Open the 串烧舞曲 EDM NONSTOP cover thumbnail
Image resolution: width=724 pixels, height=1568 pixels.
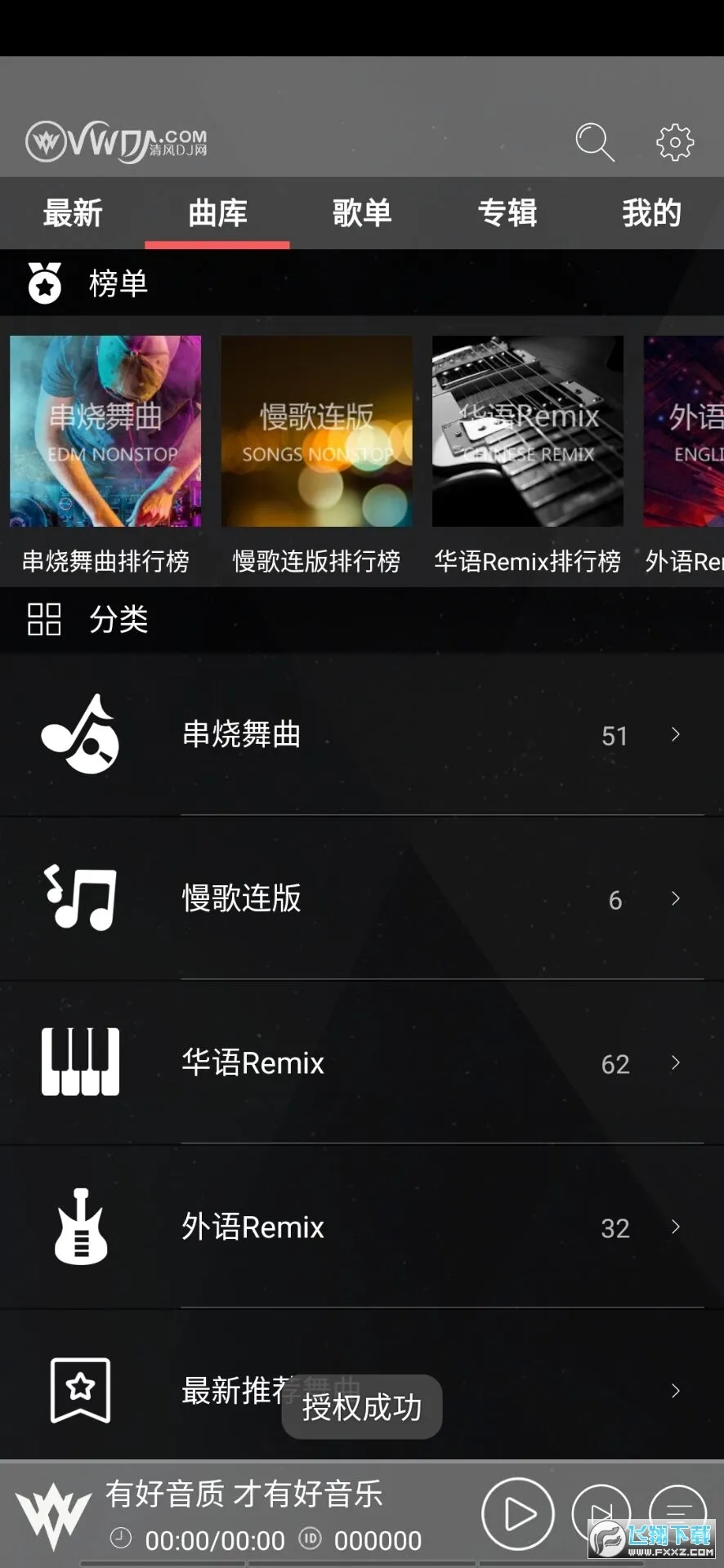105,430
